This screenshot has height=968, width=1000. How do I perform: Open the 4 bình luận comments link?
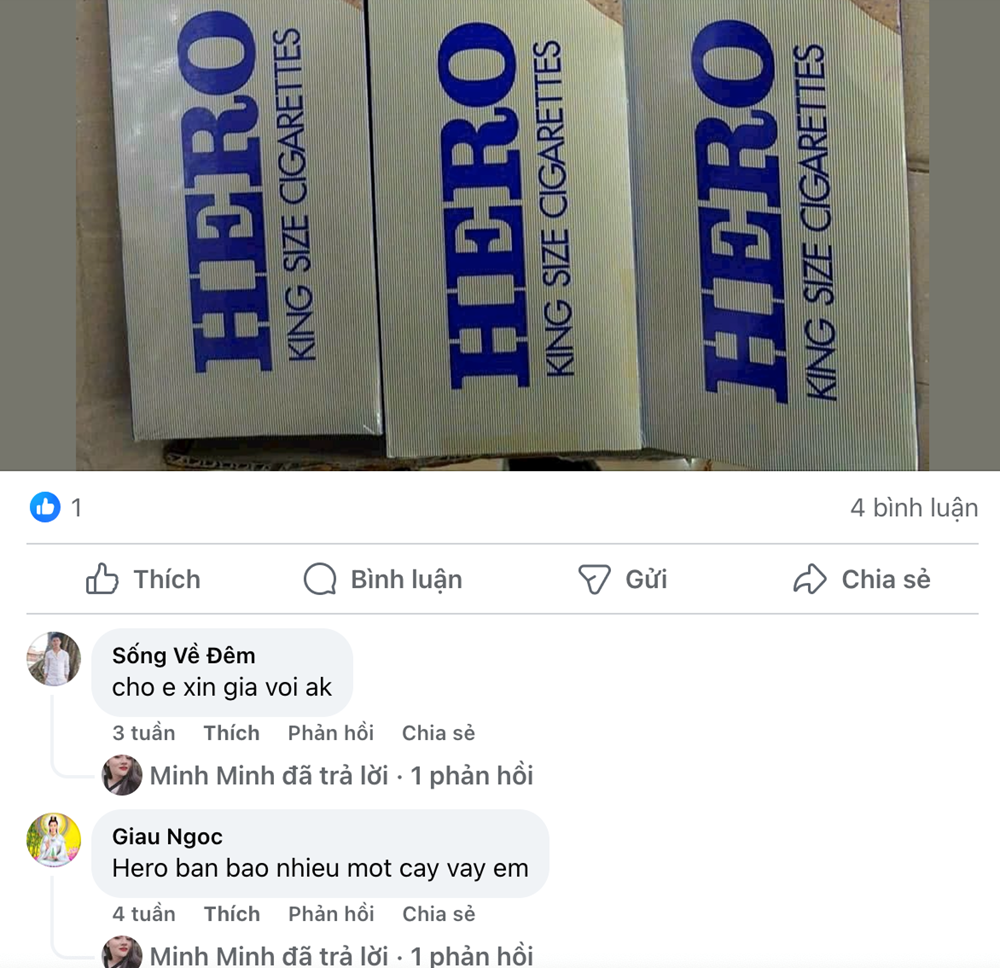[913, 508]
